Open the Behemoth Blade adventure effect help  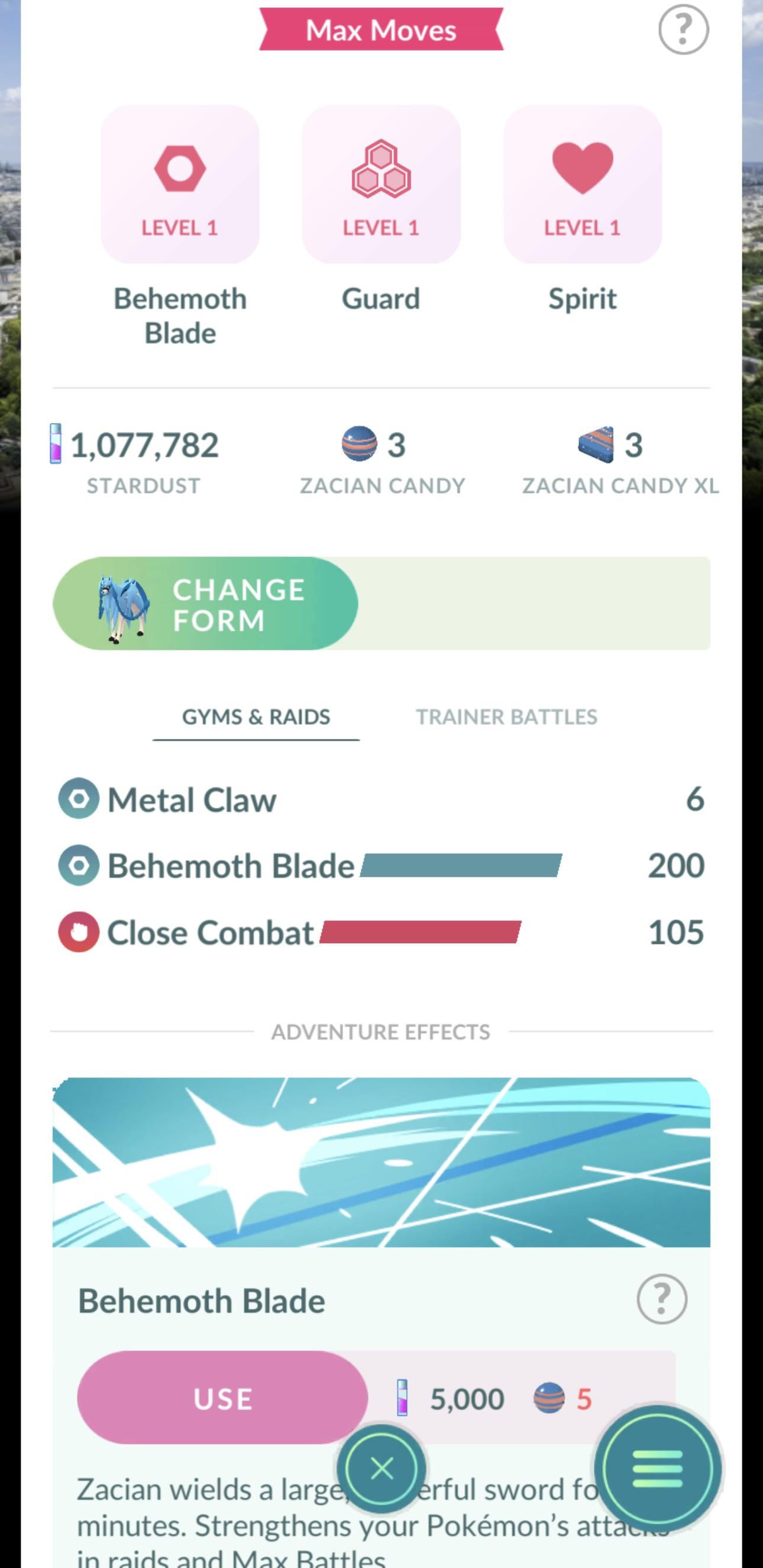[x=662, y=1299]
